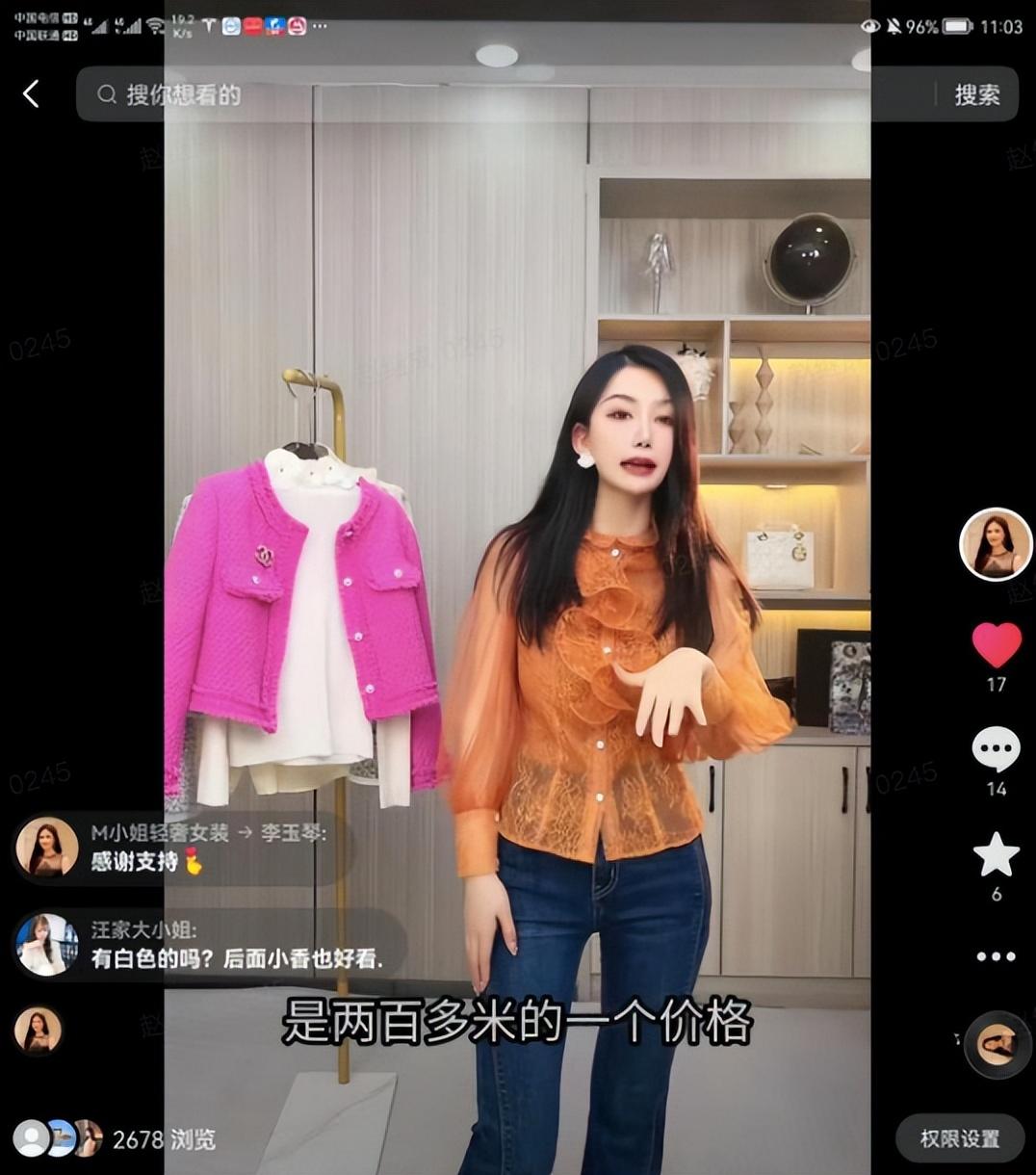
Task: Open the three-dot more options
Action: [996, 956]
